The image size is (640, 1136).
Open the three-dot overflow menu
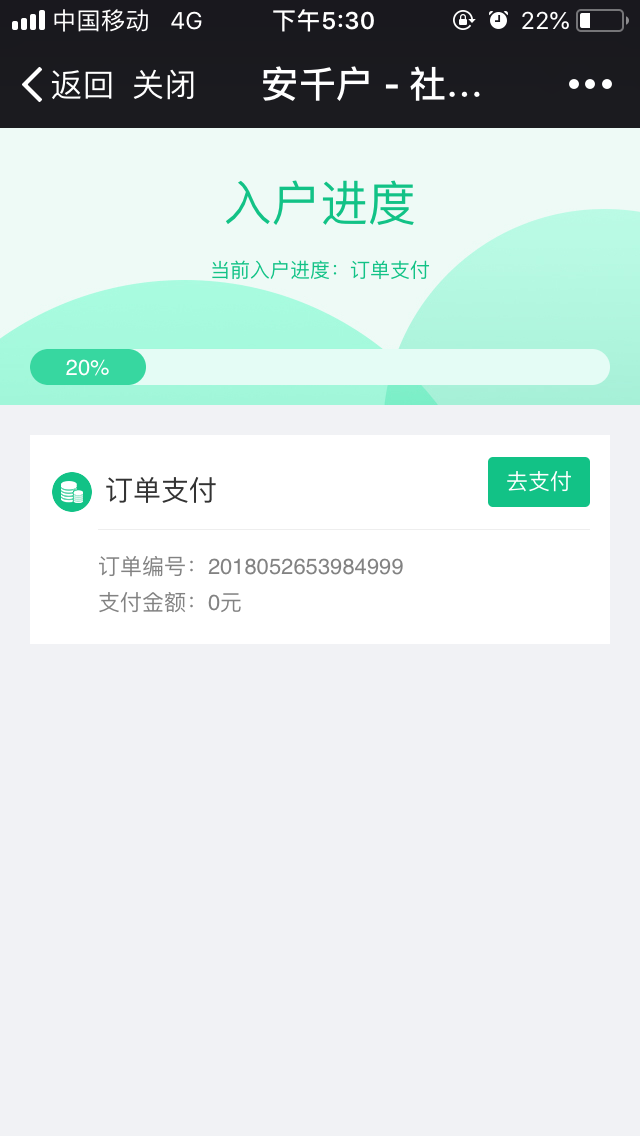click(590, 85)
